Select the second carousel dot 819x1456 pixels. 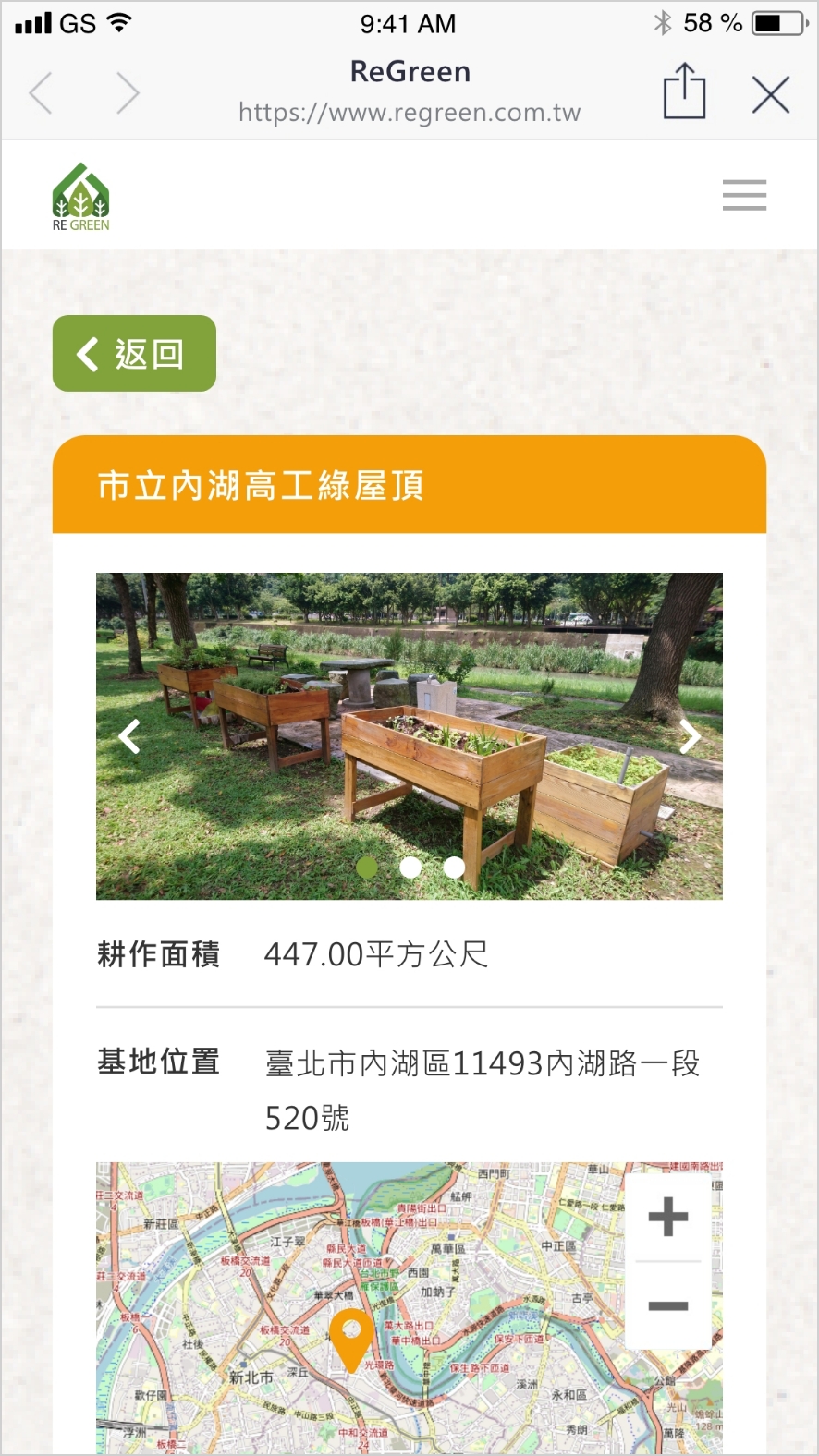point(410,868)
